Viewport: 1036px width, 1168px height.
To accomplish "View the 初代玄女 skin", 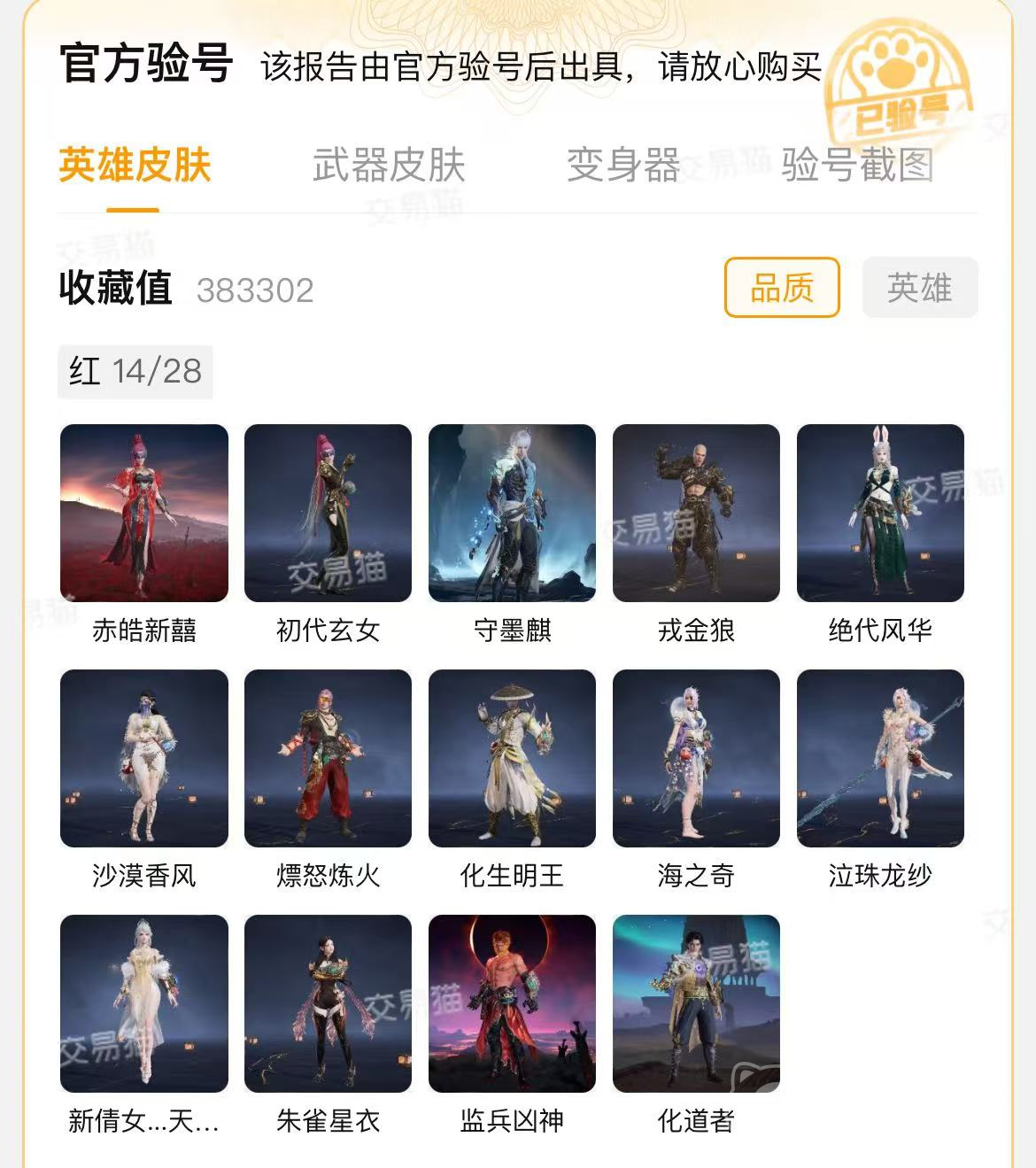I will 328,514.
